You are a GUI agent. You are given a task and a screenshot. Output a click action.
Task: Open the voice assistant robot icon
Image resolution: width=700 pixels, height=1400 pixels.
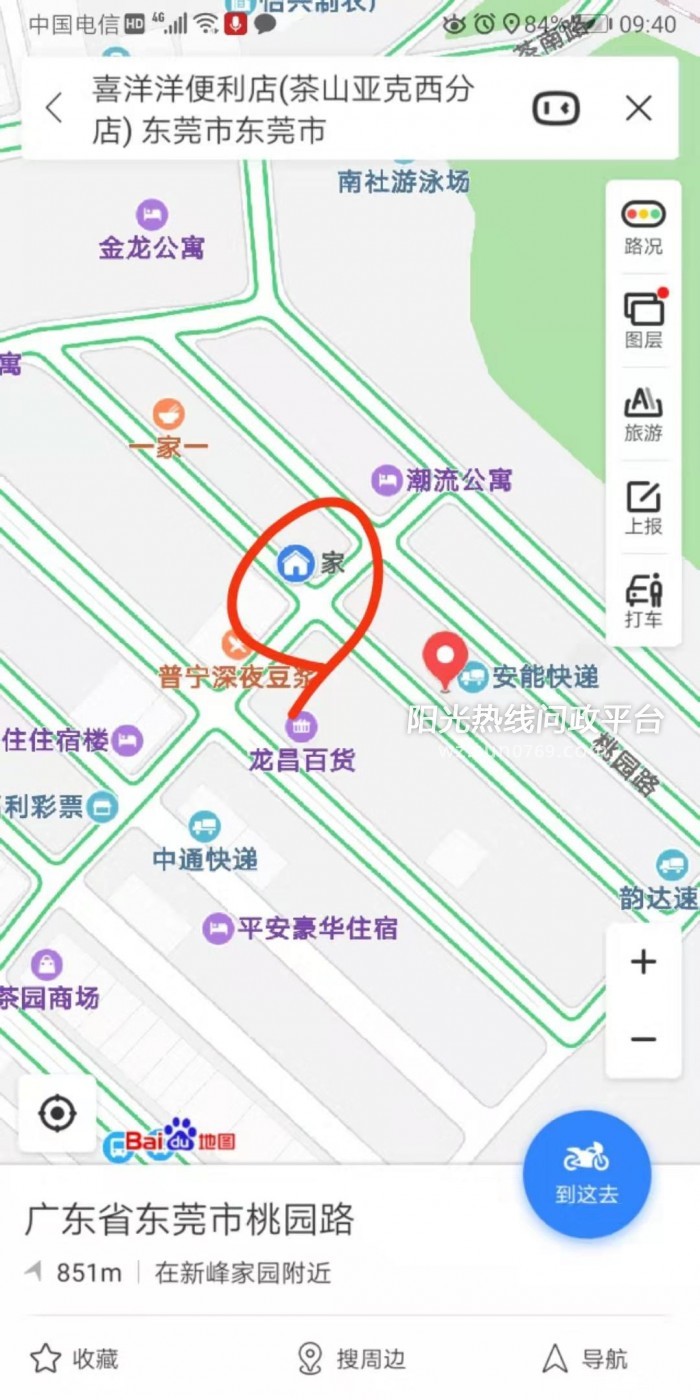click(556, 108)
